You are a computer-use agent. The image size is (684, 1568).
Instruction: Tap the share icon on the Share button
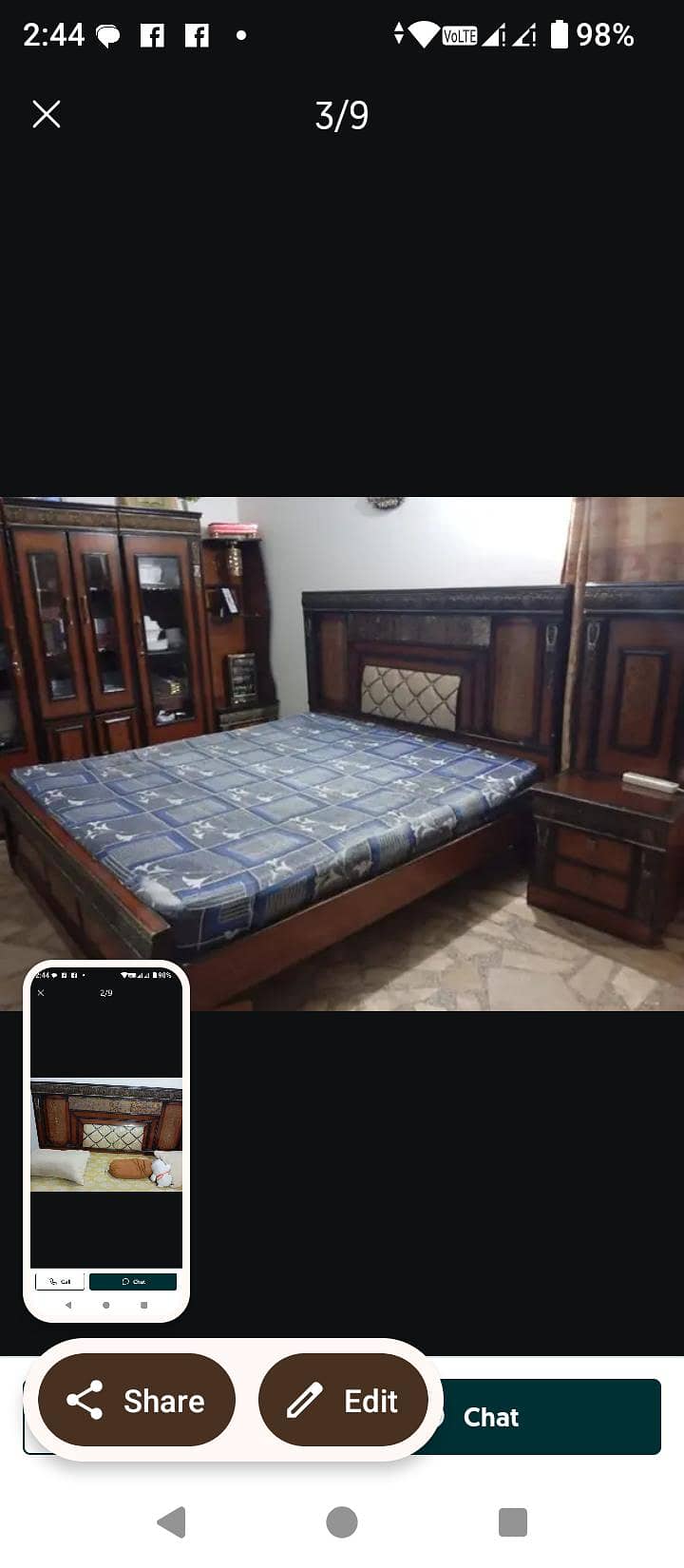[86, 1400]
